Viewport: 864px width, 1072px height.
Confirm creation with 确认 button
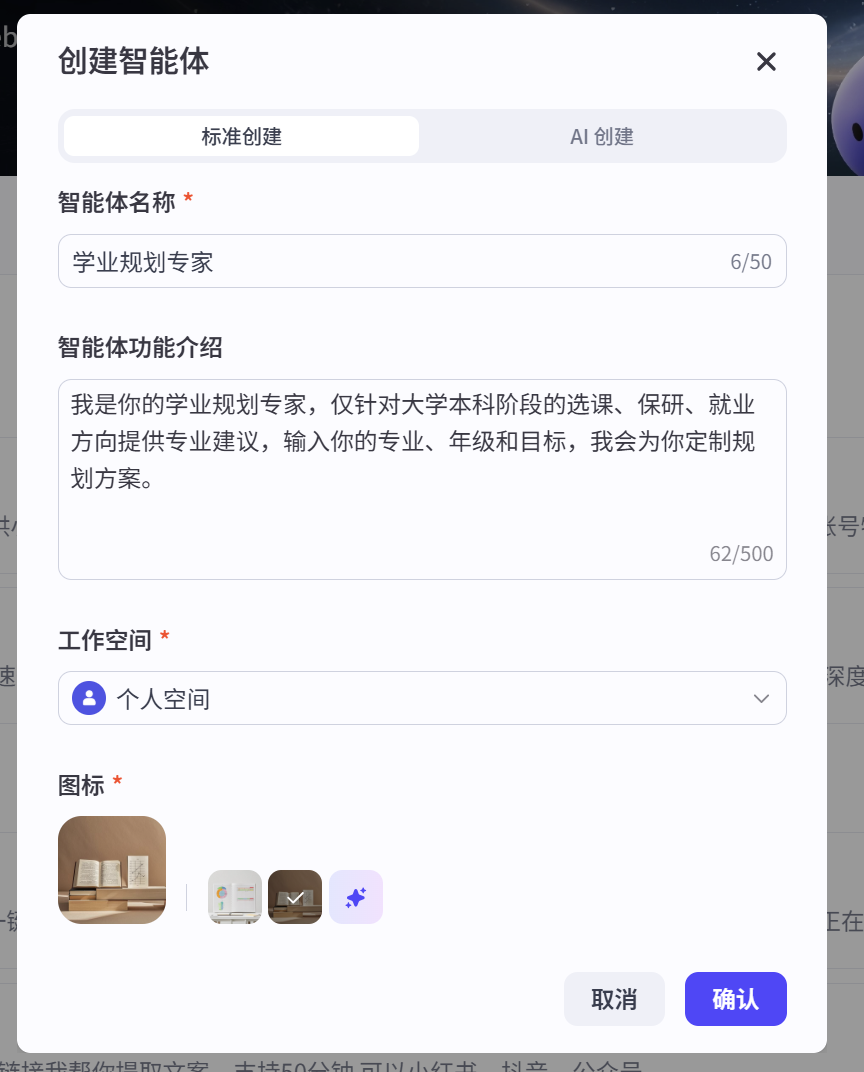(x=735, y=999)
